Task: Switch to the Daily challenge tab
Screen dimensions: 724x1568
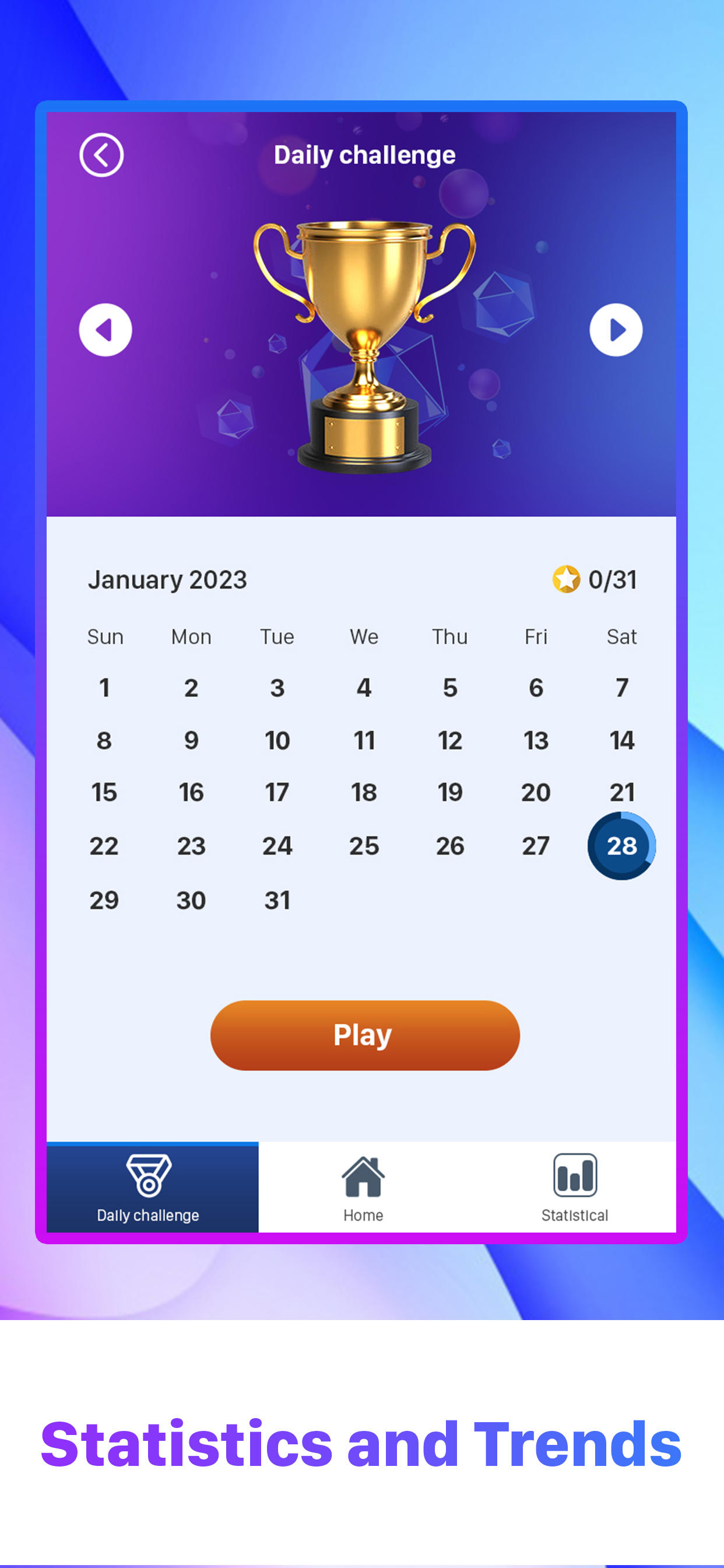Action: pyautogui.click(x=149, y=1187)
